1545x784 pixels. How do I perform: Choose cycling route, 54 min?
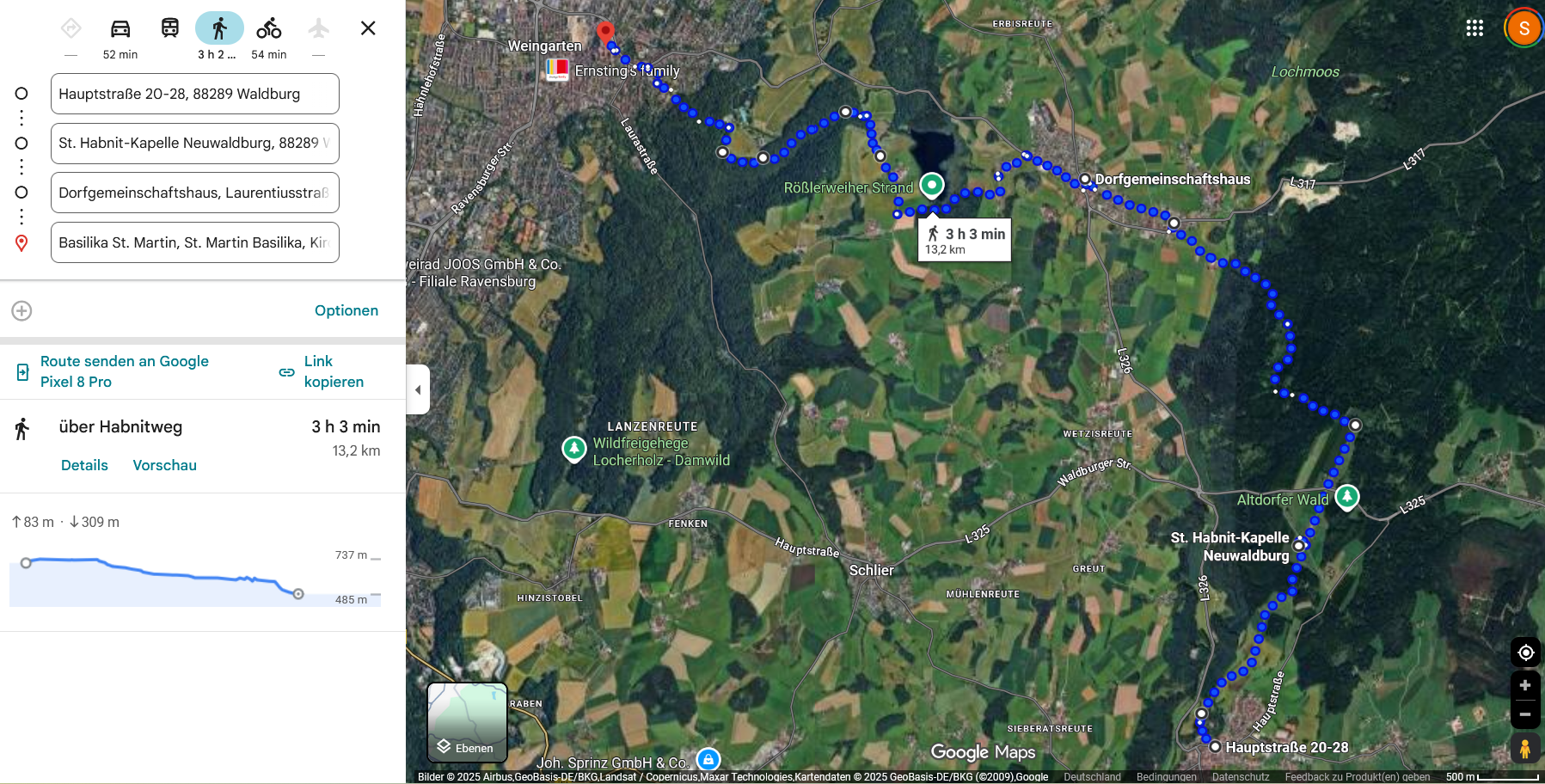[x=268, y=29]
